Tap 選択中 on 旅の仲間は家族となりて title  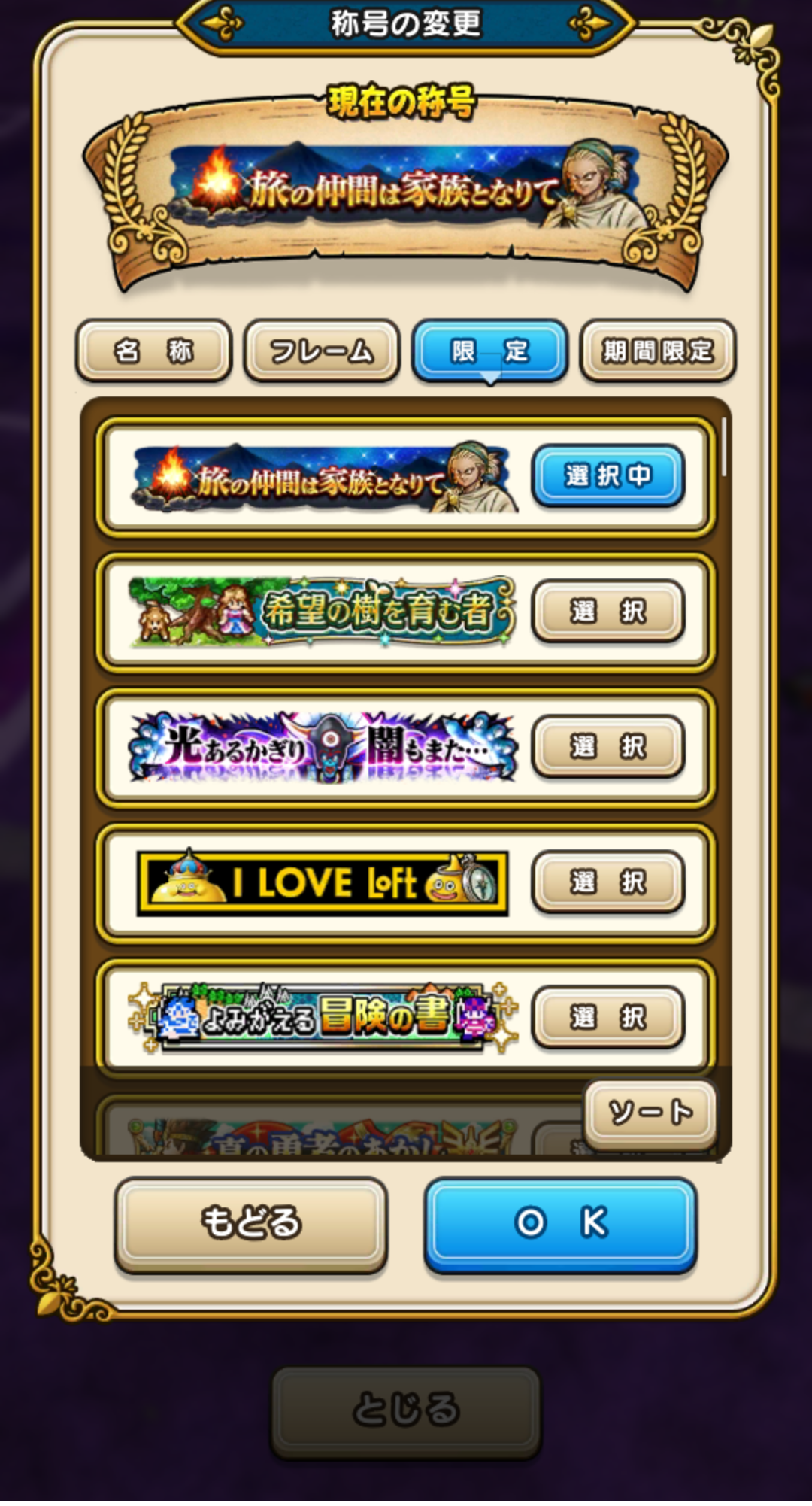607,475
